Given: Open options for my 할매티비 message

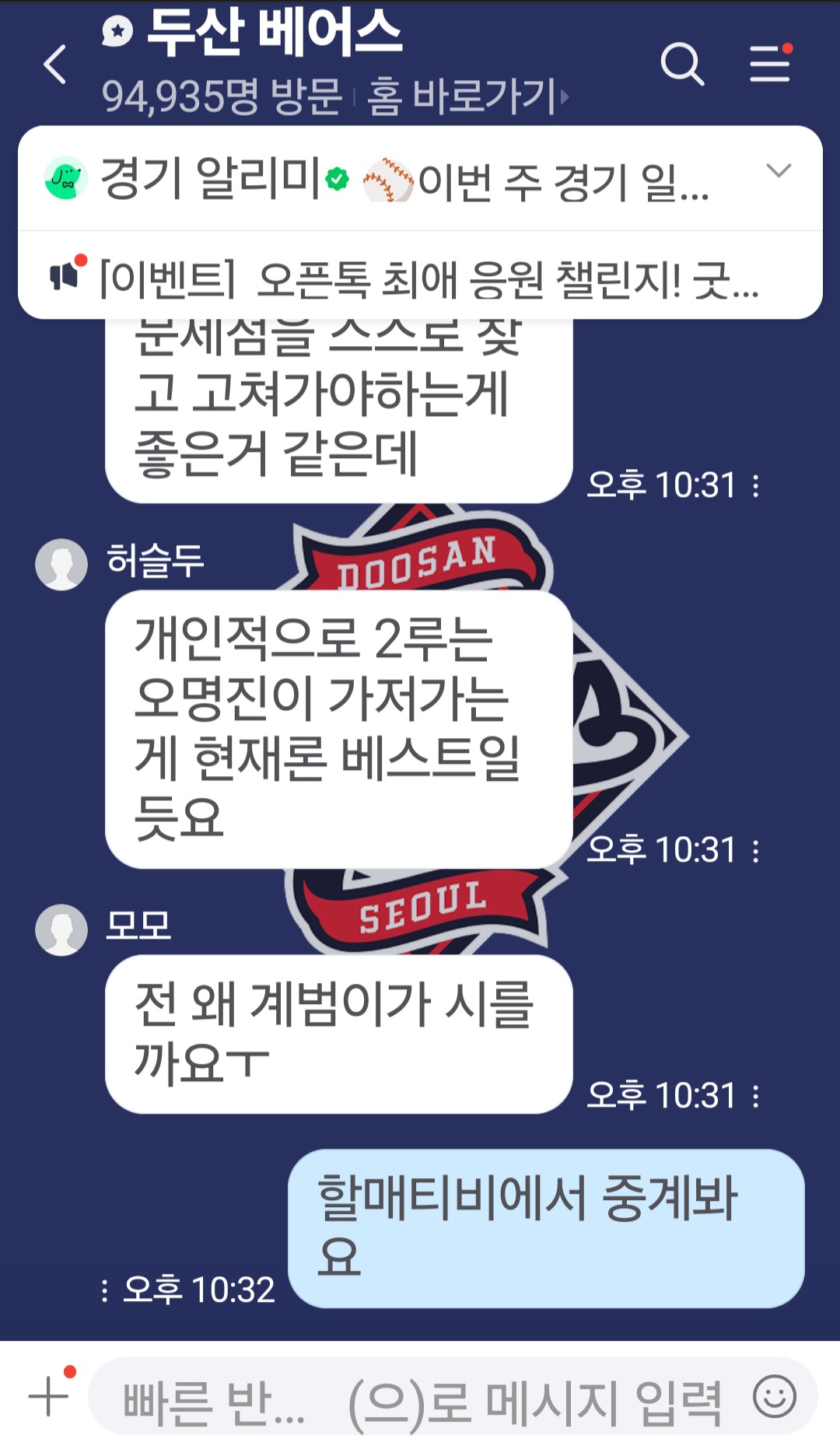Looking at the screenshot, I should [x=105, y=1290].
